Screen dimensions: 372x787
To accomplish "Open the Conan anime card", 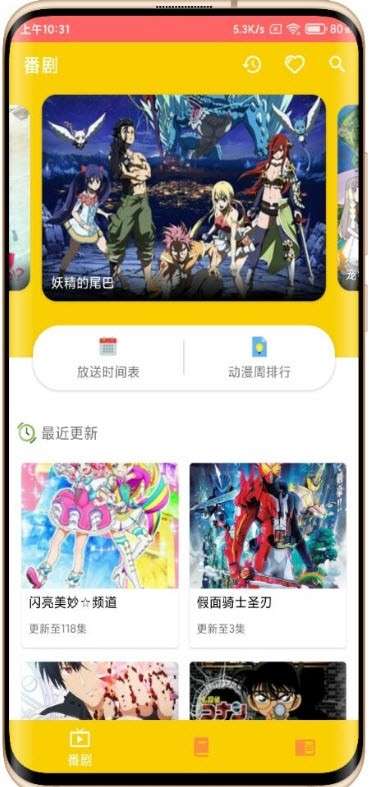I will pyautogui.click(x=268, y=691).
